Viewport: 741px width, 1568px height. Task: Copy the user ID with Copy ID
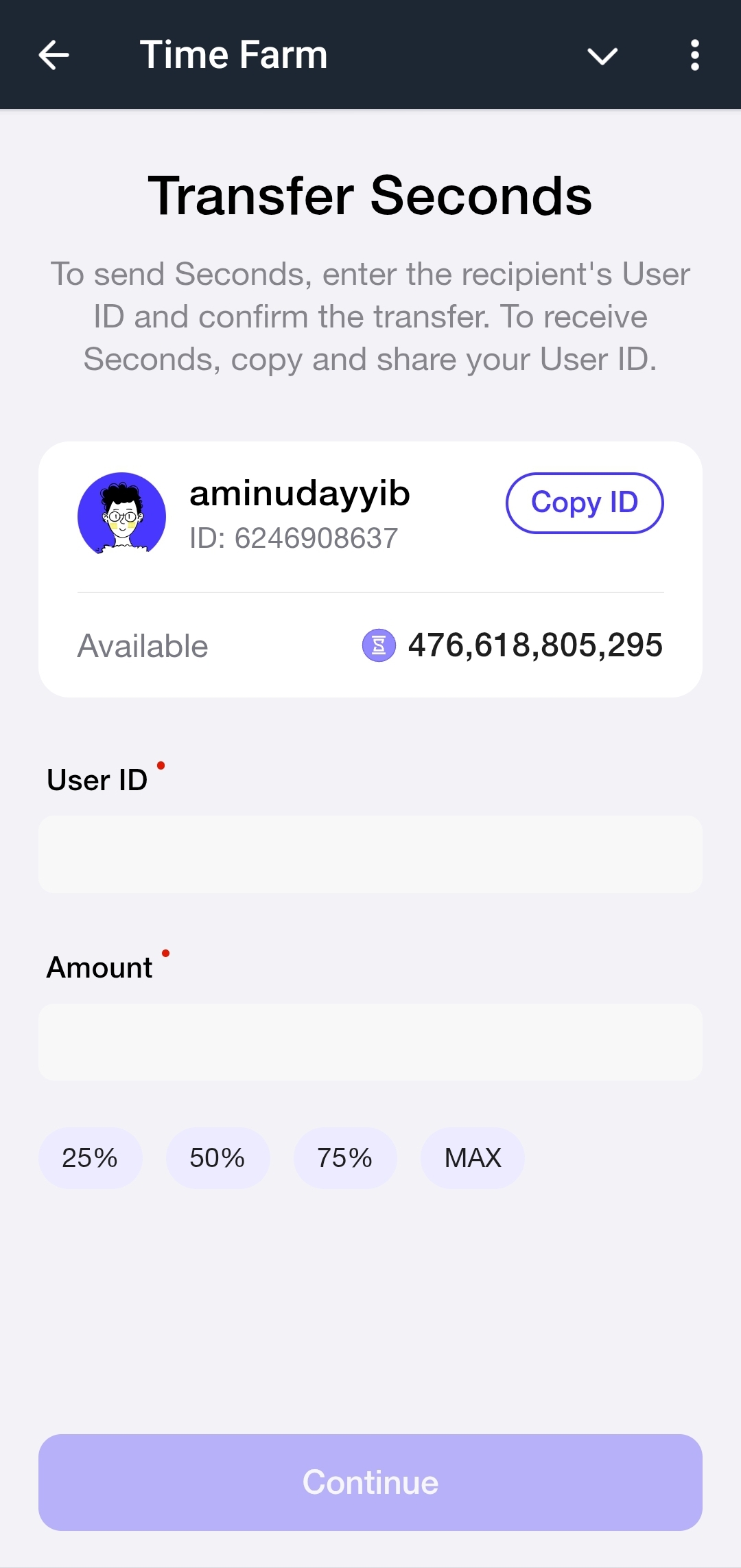[585, 503]
